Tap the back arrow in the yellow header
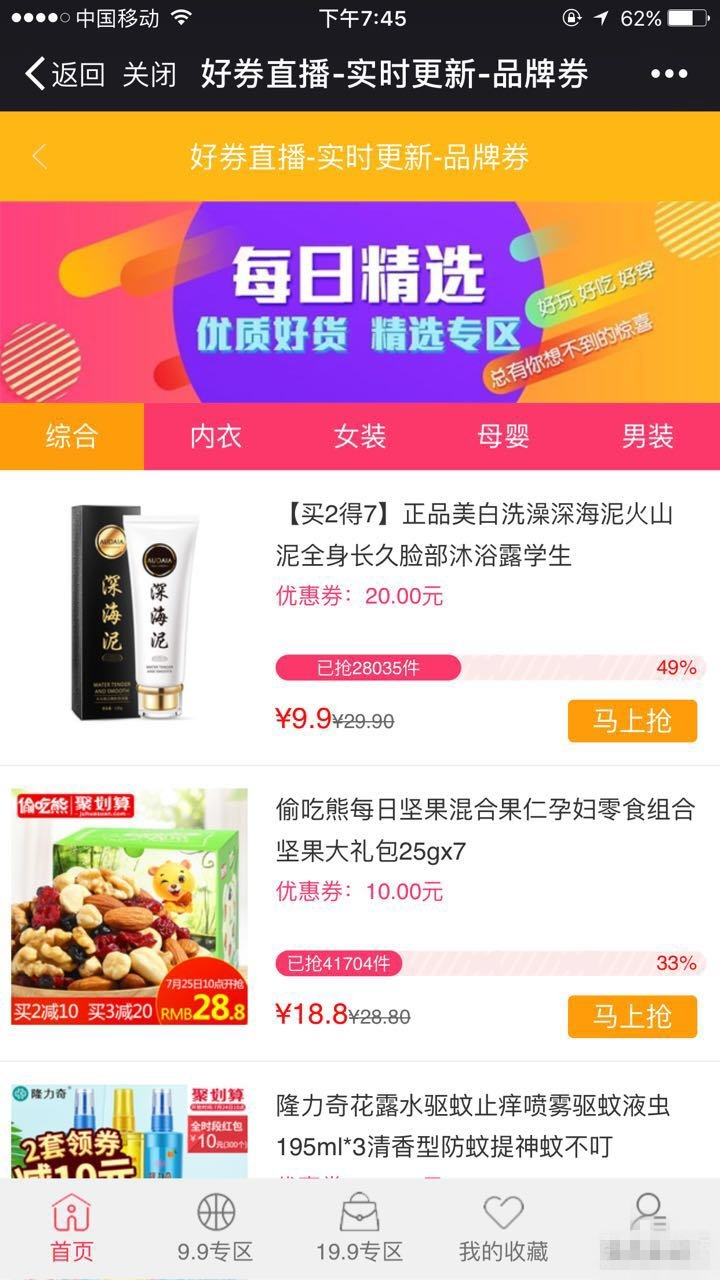Image resolution: width=720 pixels, height=1280 pixels. pyautogui.click(x=40, y=157)
